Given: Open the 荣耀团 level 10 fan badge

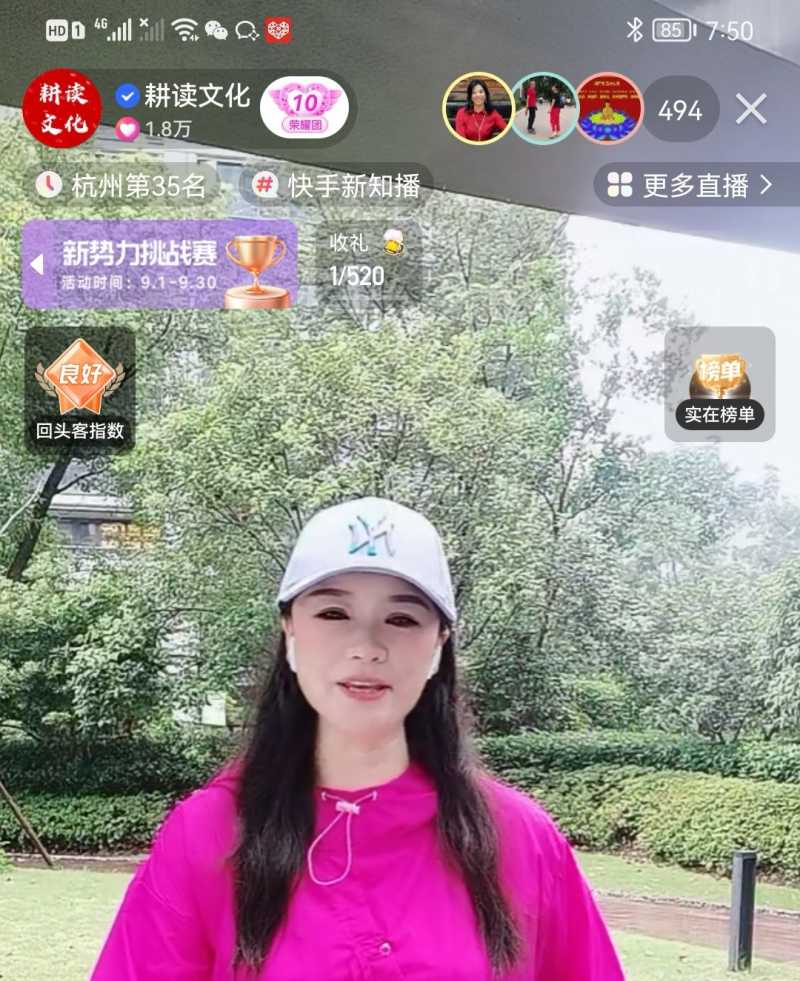Looking at the screenshot, I should pyautogui.click(x=304, y=108).
